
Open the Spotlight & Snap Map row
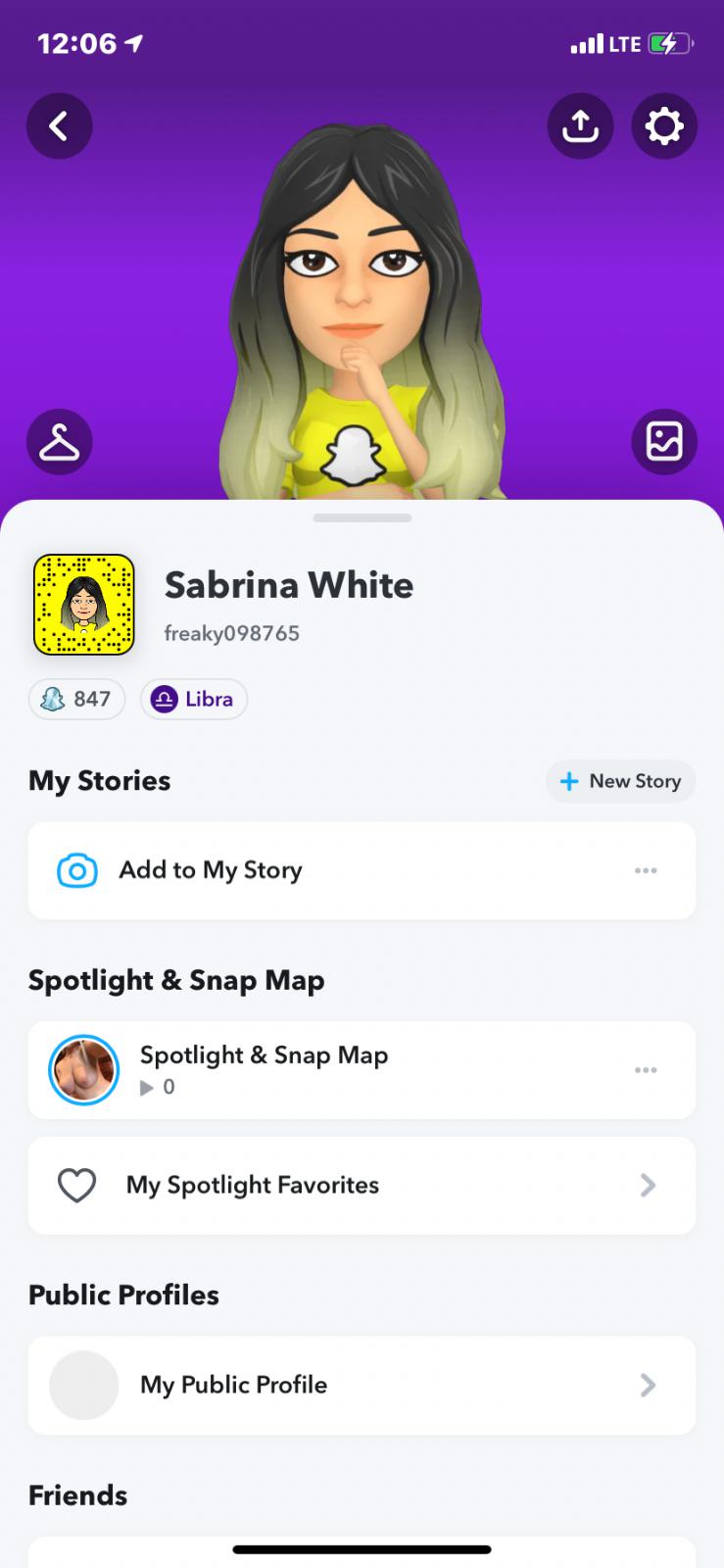(264, 1069)
